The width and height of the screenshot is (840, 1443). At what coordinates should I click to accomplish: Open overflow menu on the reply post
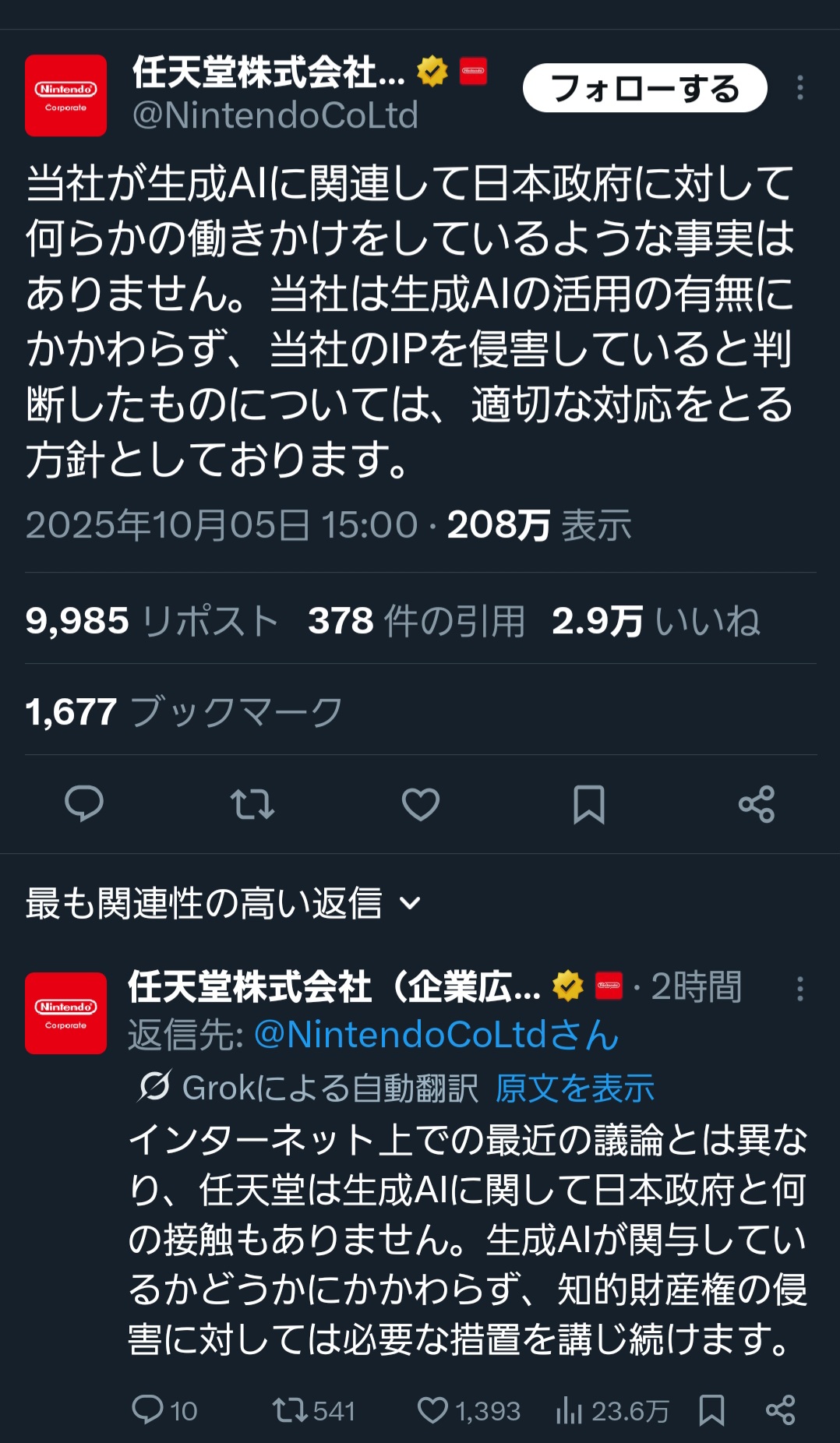pyautogui.click(x=799, y=988)
